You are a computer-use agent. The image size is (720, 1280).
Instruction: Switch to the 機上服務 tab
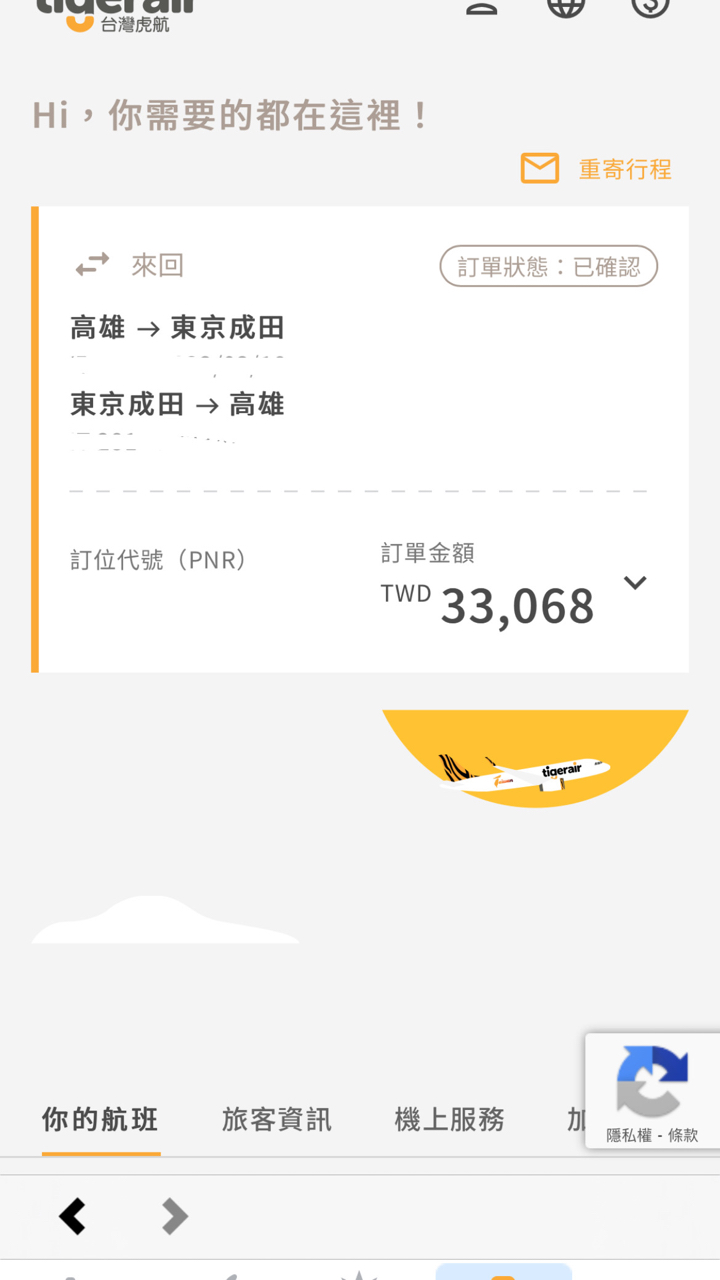click(450, 1120)
